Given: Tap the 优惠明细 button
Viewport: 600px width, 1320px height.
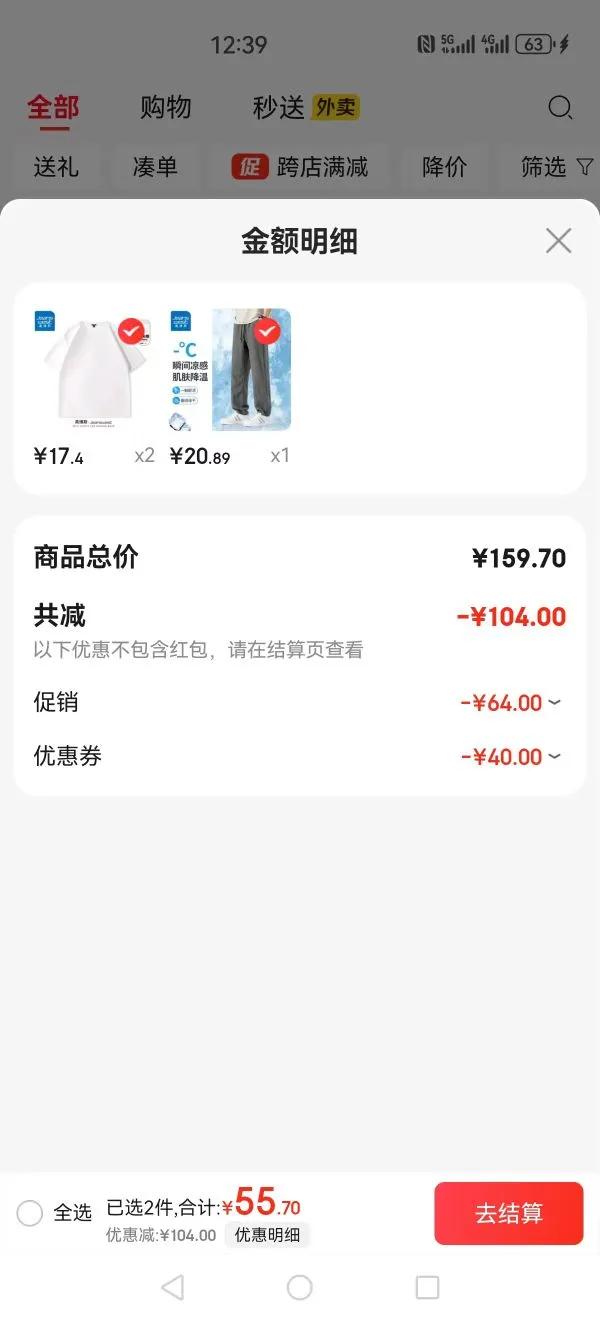Looking at the screenshot, I should tap(267, 1235).
